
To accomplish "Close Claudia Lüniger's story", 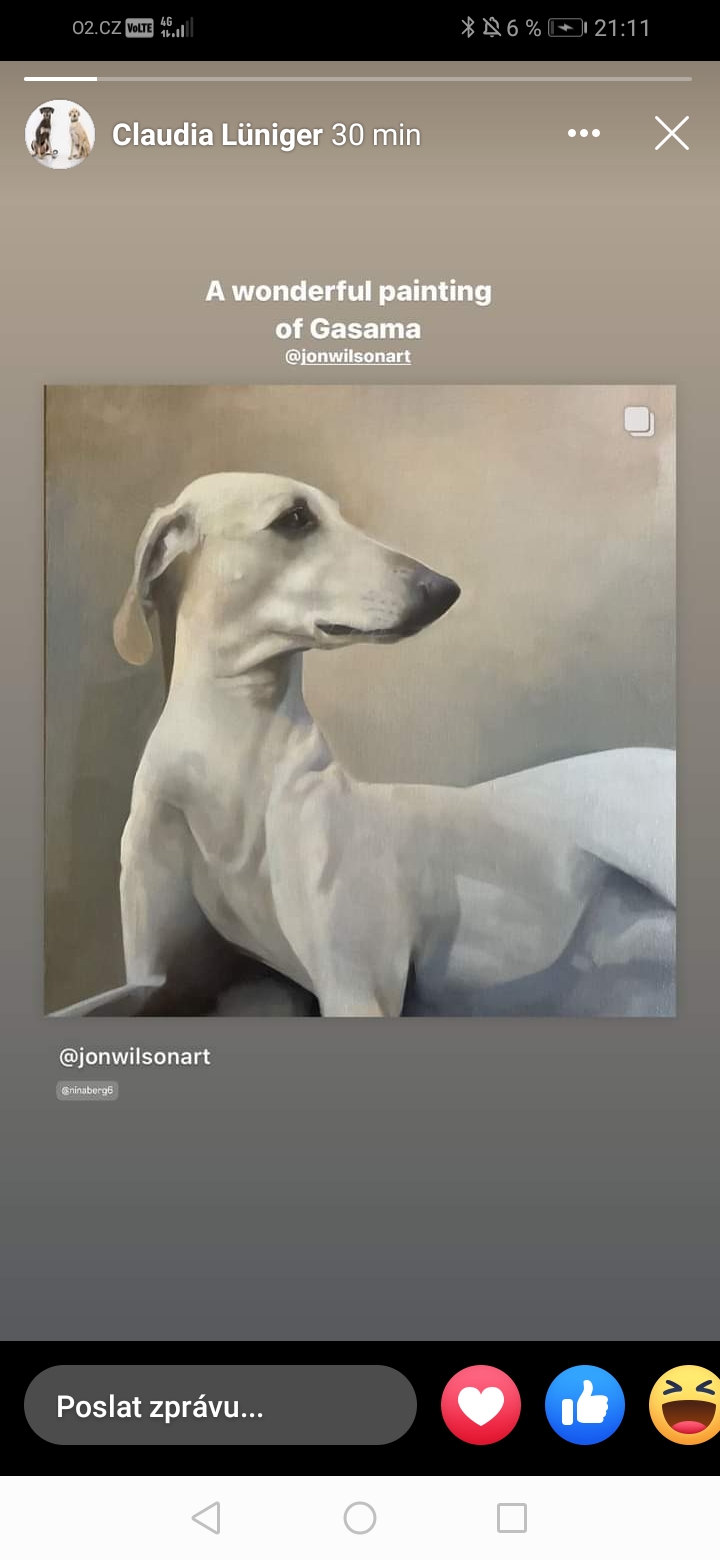I will [671, 133].
